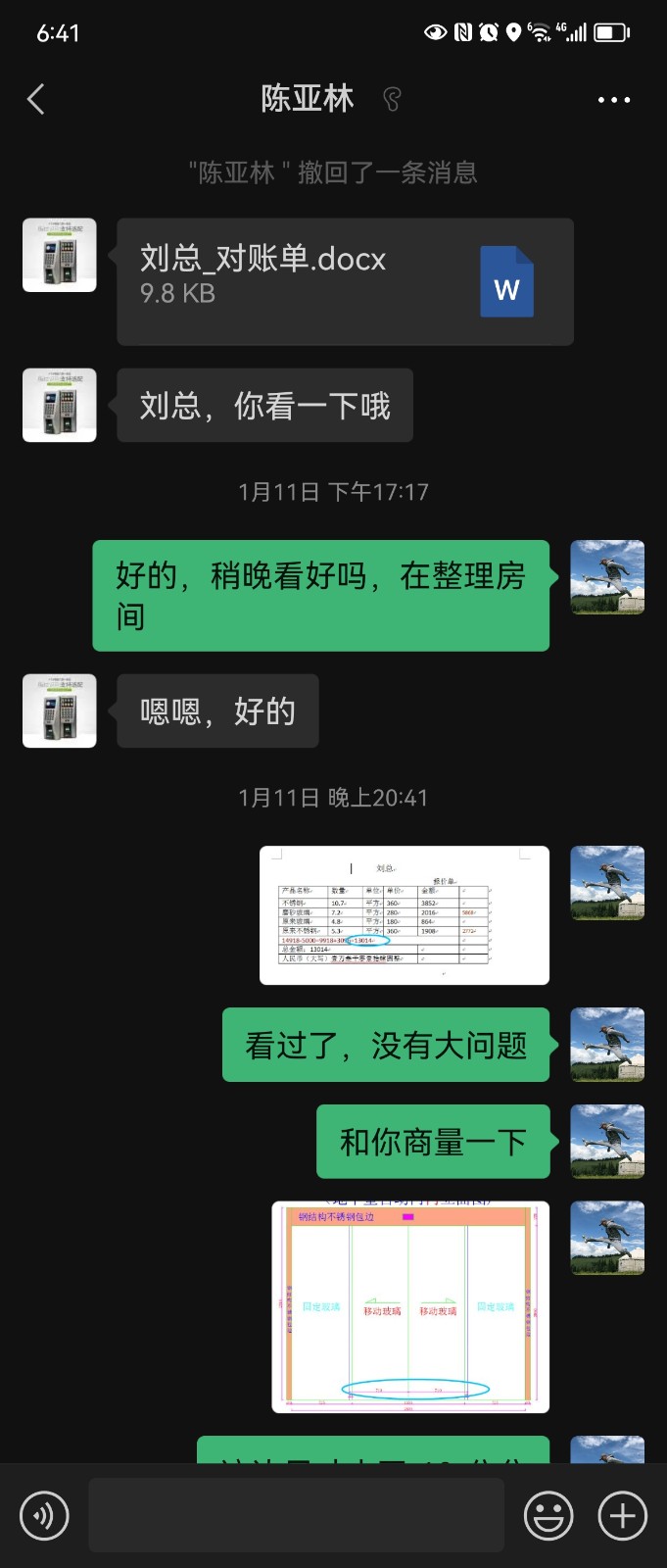The image size is (667, 1568).
Task: Open the 刘总_对账单.docx file
Action: pos(345,281)
